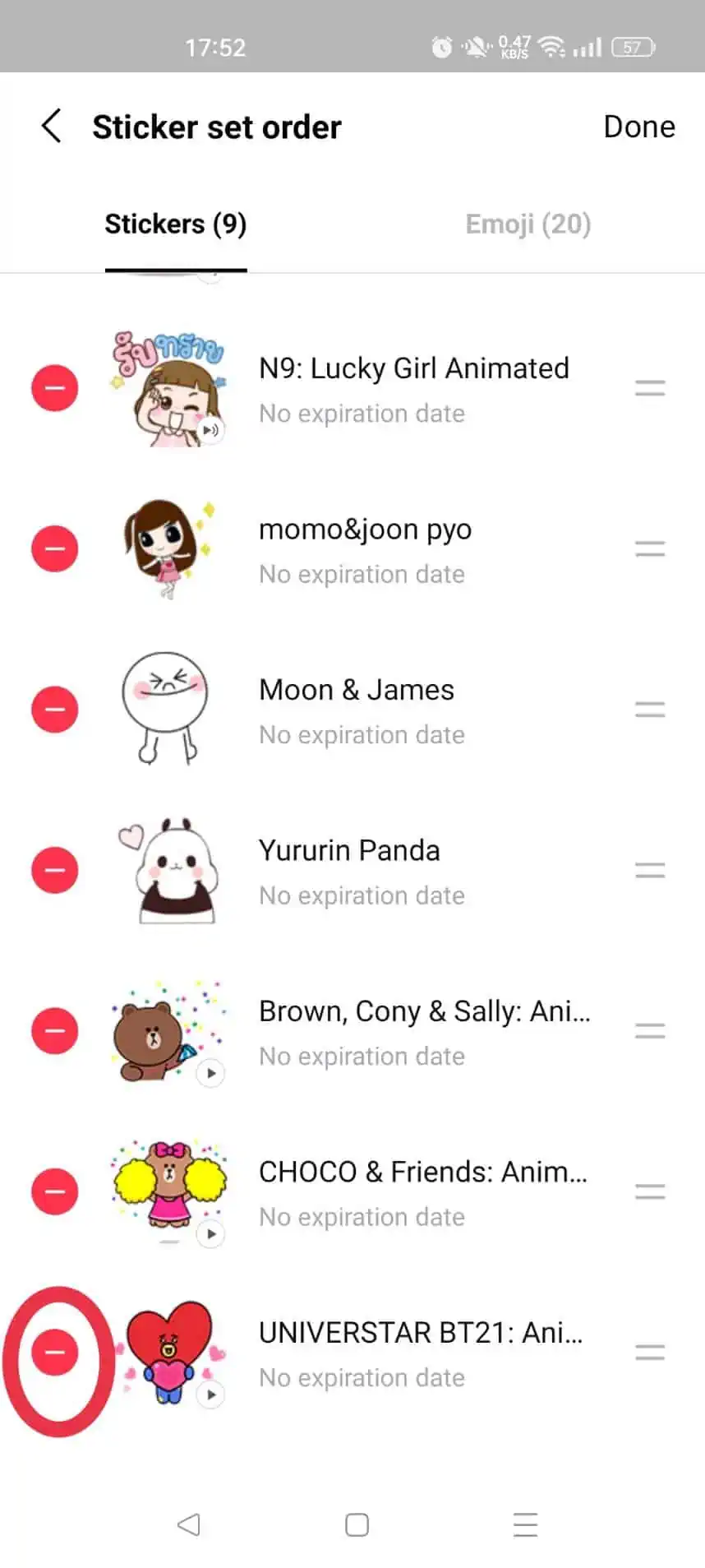Select the Stickers (9) tab
This screenshot has width=705, height=1568.
(175, 224)
